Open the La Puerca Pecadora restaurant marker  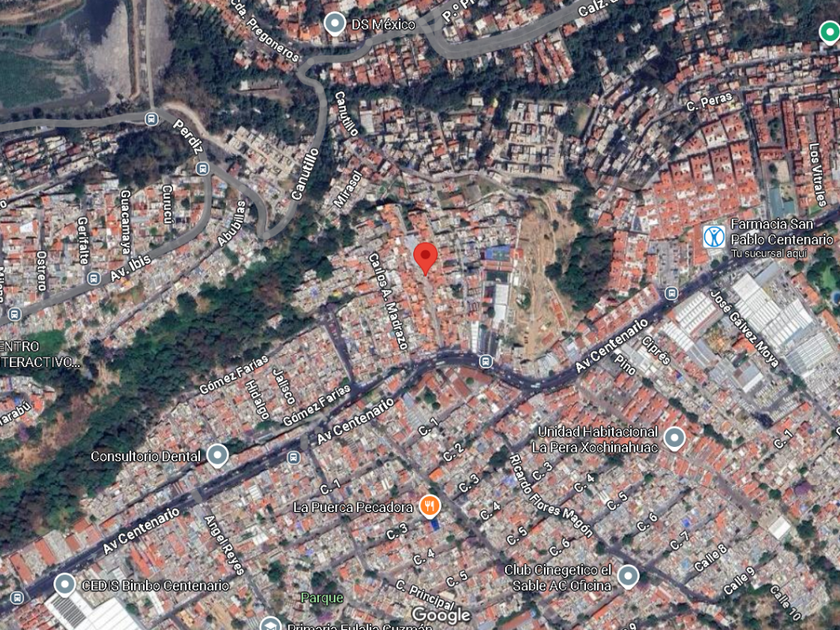pyautogui.click(x=430, y=506)
